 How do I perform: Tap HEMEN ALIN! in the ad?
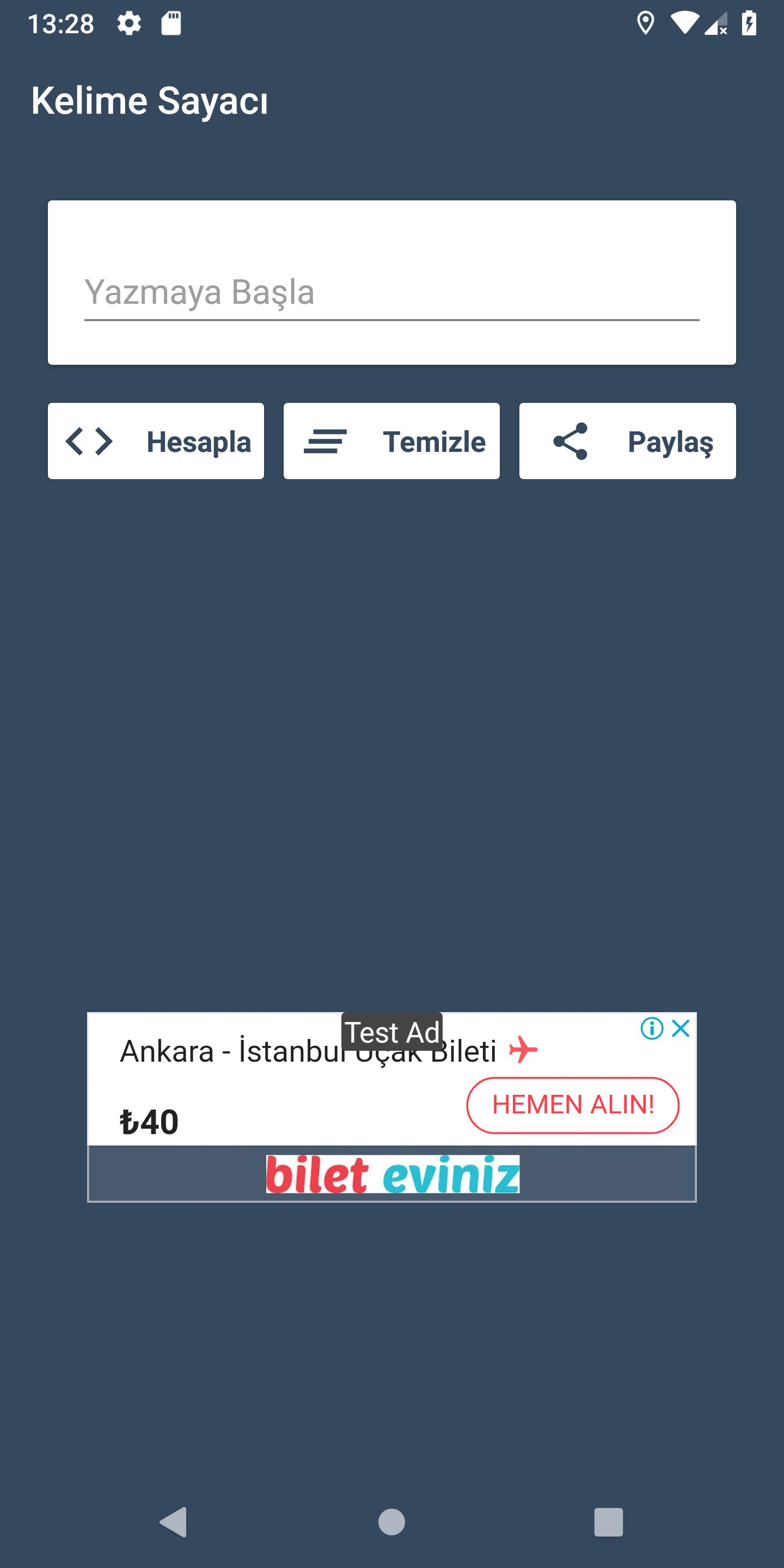pyautogui.click(x=573, y=1105)
